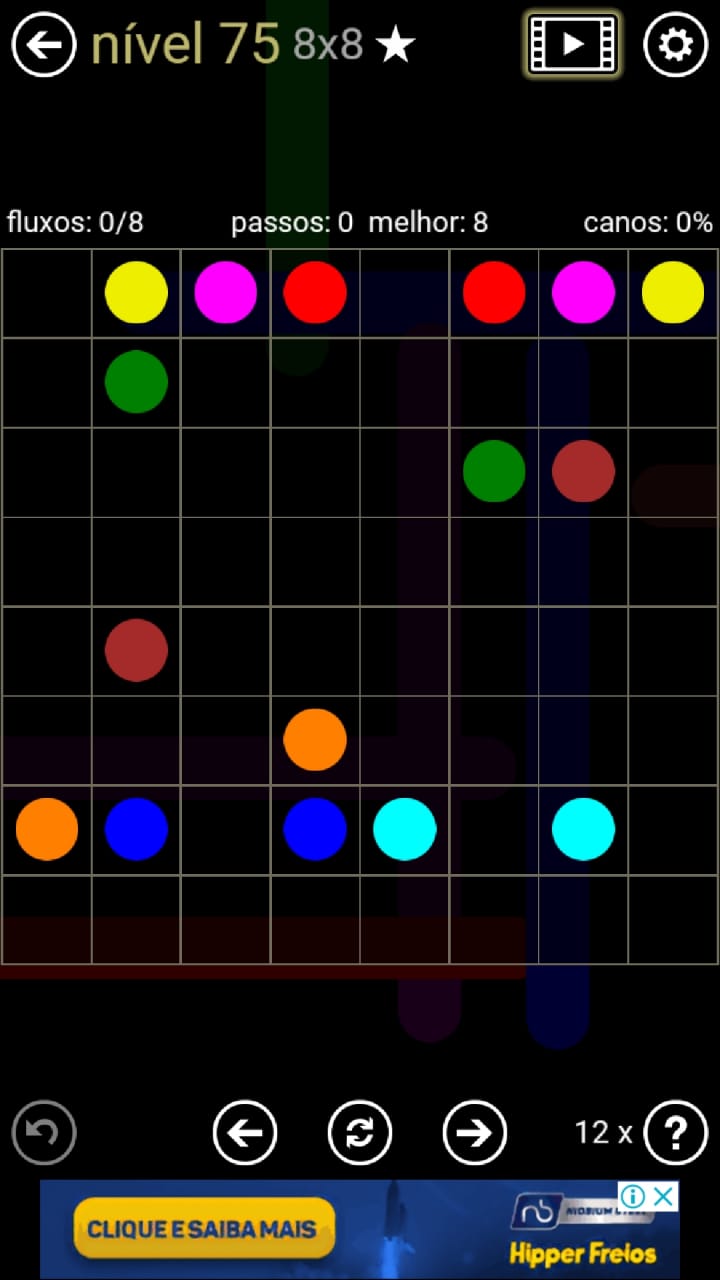The width and height of the screenshot is (720, 1280).
Task: Go back using the top-left arrow
Action: point(44,44)
